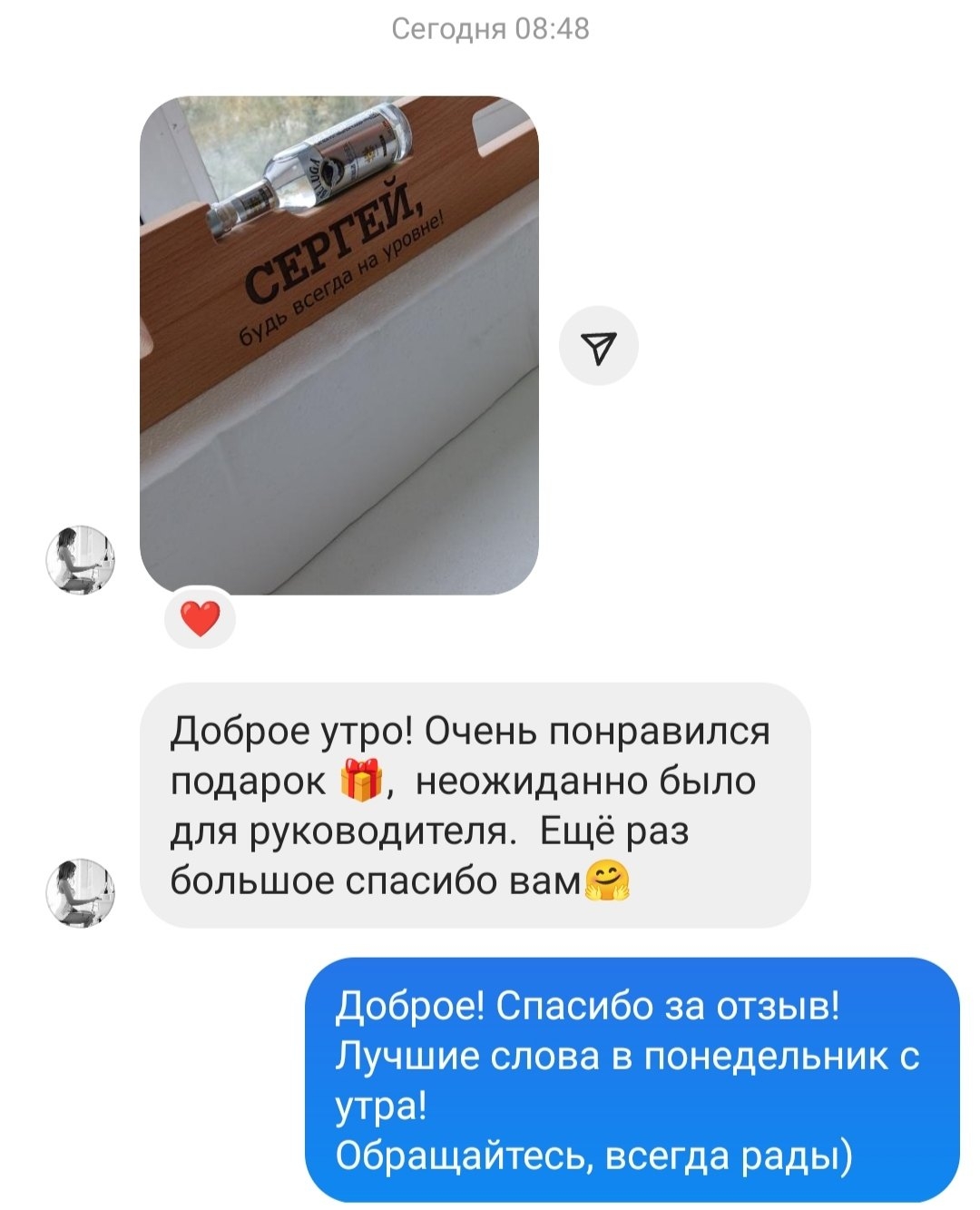Open the Сегодня 08:48 timestamp

tap(490, 29)
